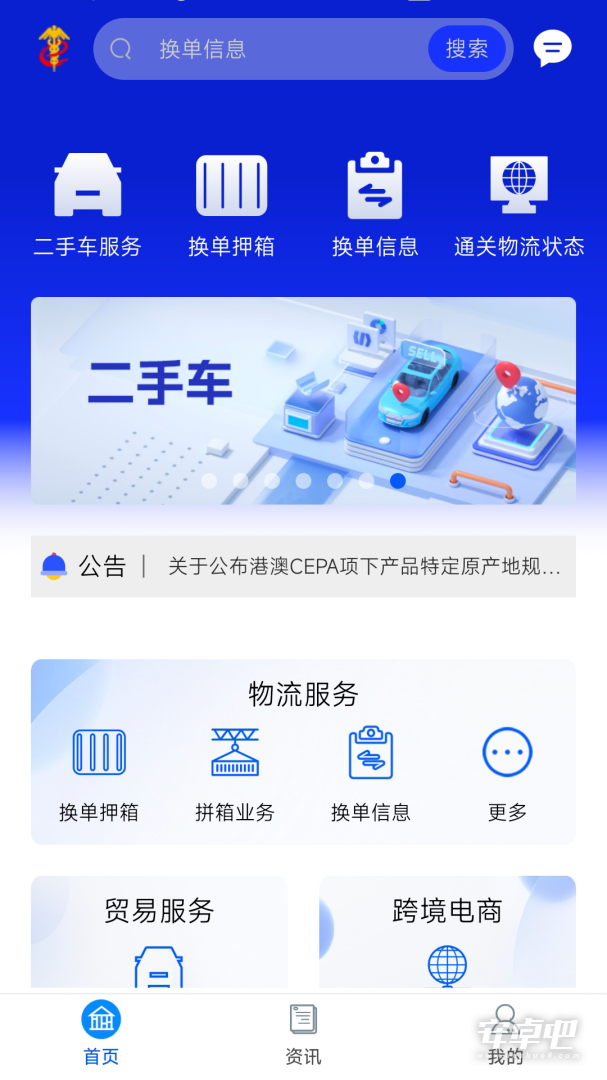Image resolution: width=607 pixels, height=1080 pixels.
Task: Open the messages chat bubble icon
Action: click(553, 49)
